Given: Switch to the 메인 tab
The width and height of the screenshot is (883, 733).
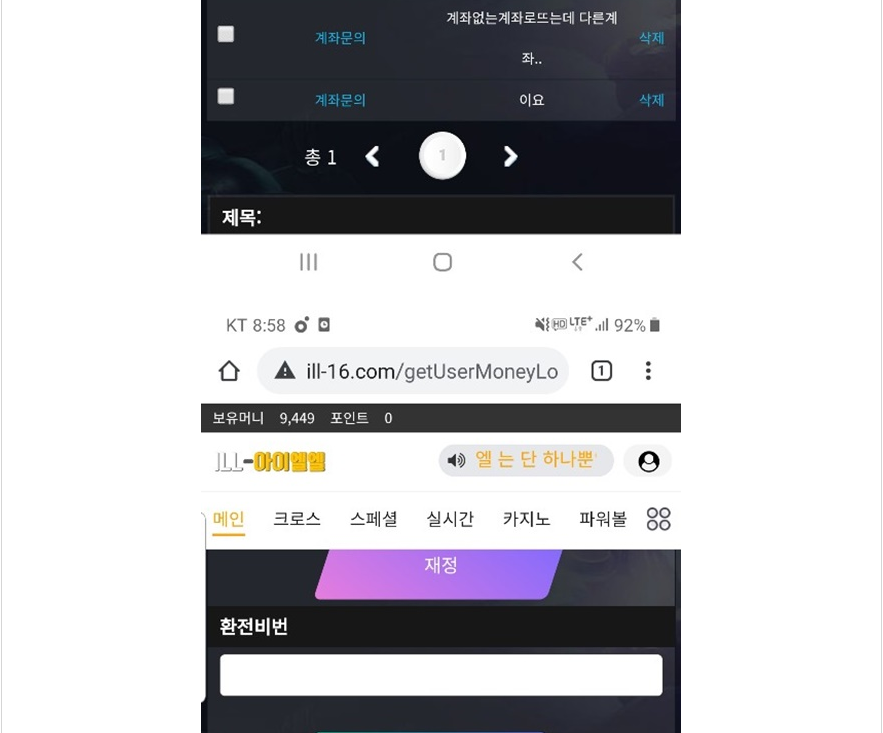Looking at the screenshot, I should [229, 519].
